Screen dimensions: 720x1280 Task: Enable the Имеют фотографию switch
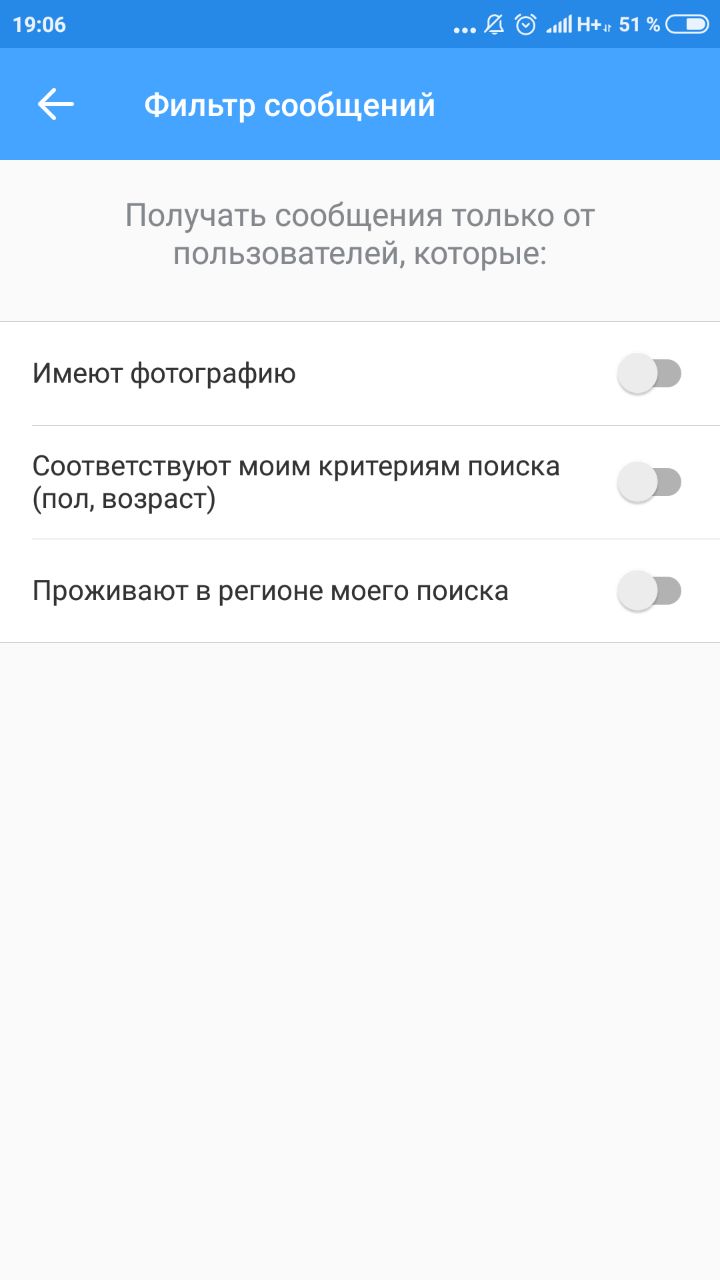[x=649, y=375]
